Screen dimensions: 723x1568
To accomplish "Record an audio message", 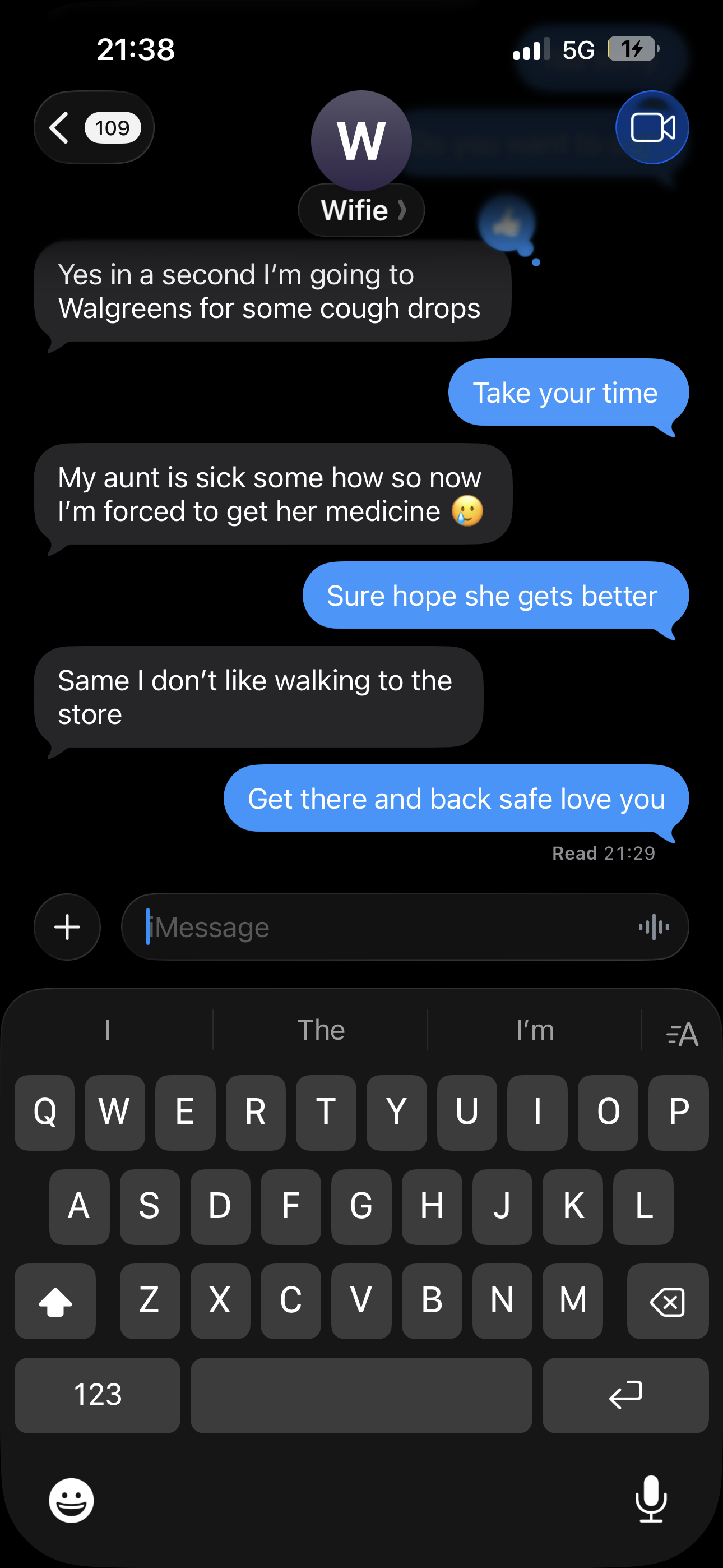I will (654, 927).
